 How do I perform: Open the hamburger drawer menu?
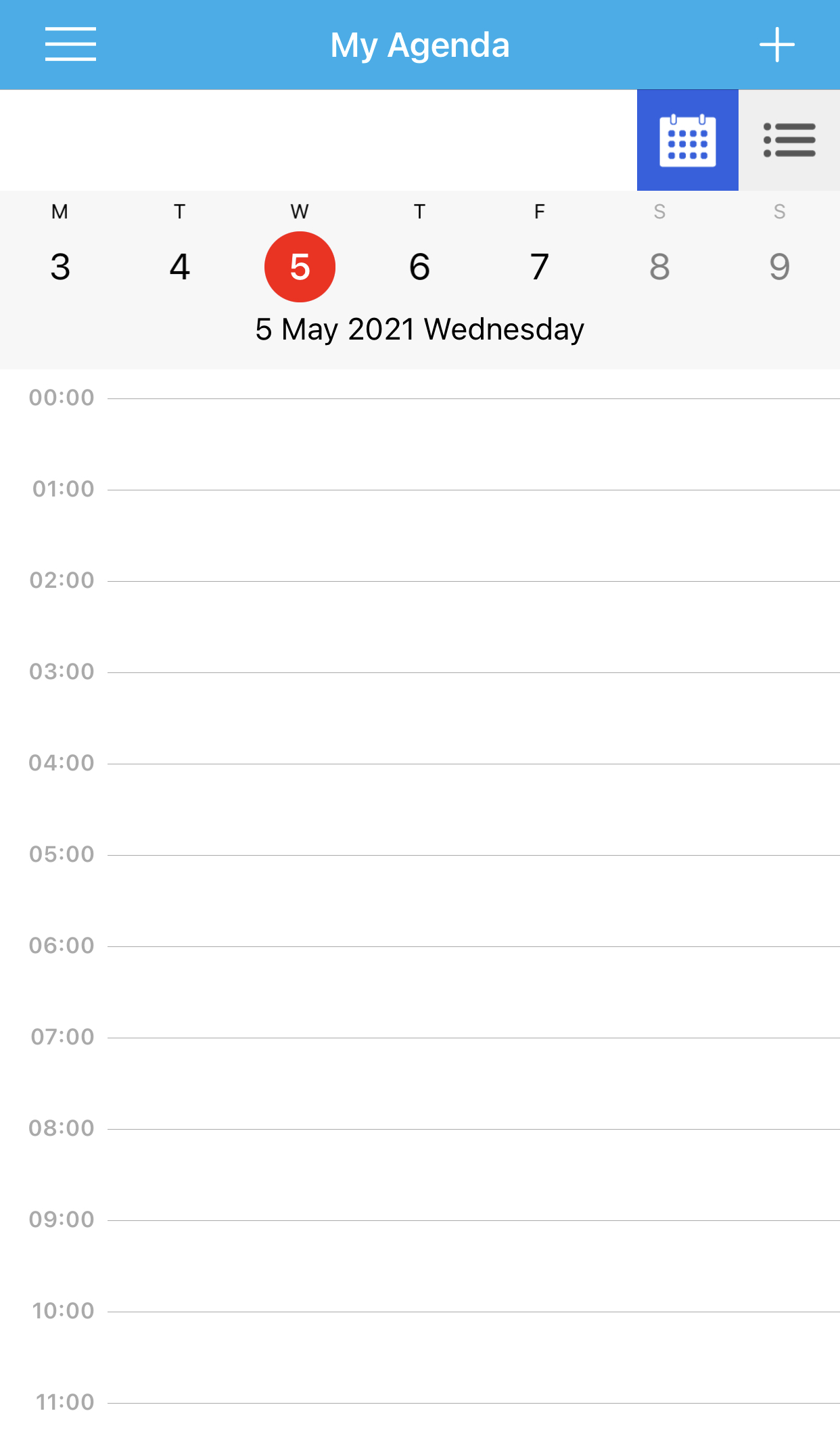70,45
